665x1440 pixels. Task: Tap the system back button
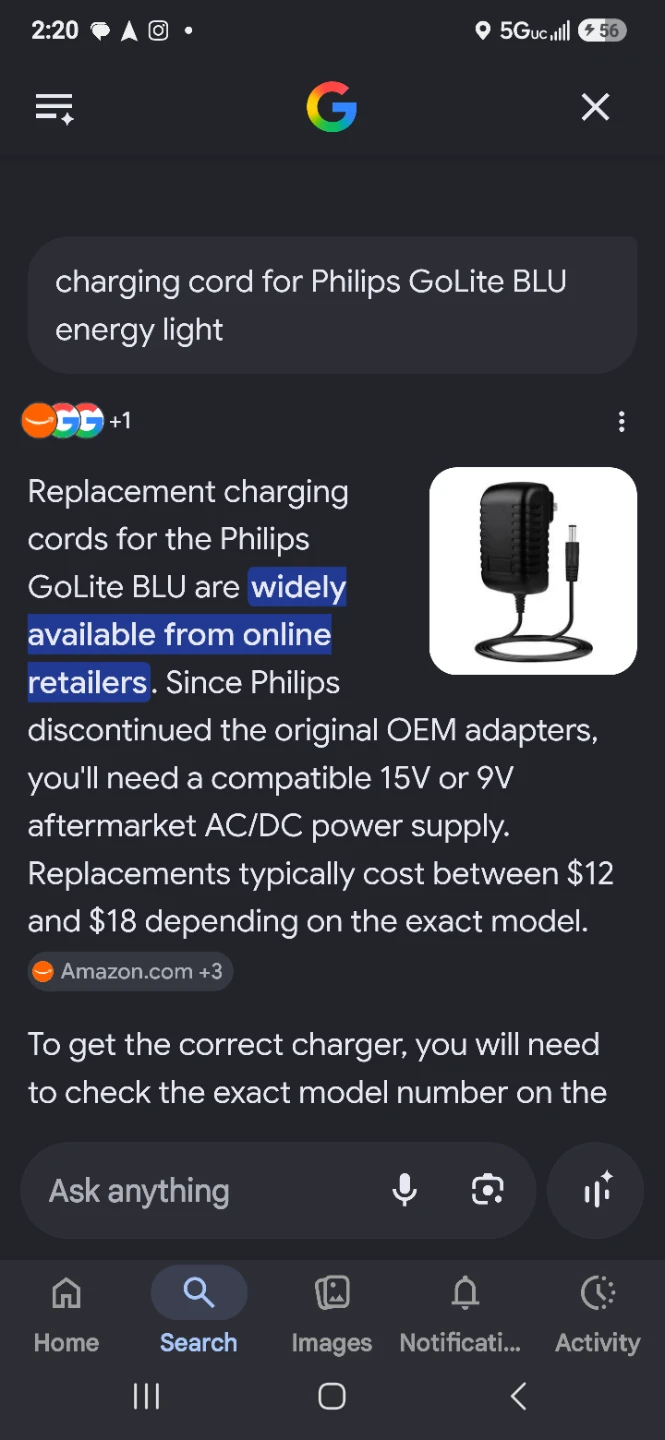pos(518,1397)
